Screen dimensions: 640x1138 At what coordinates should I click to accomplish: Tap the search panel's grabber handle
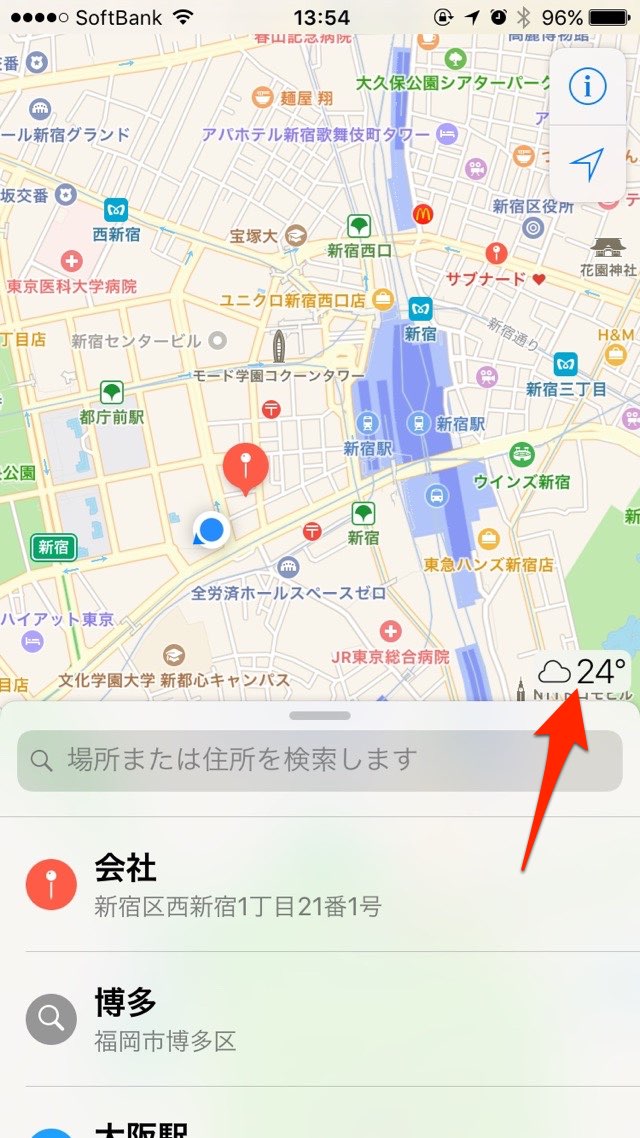point(320,715)
